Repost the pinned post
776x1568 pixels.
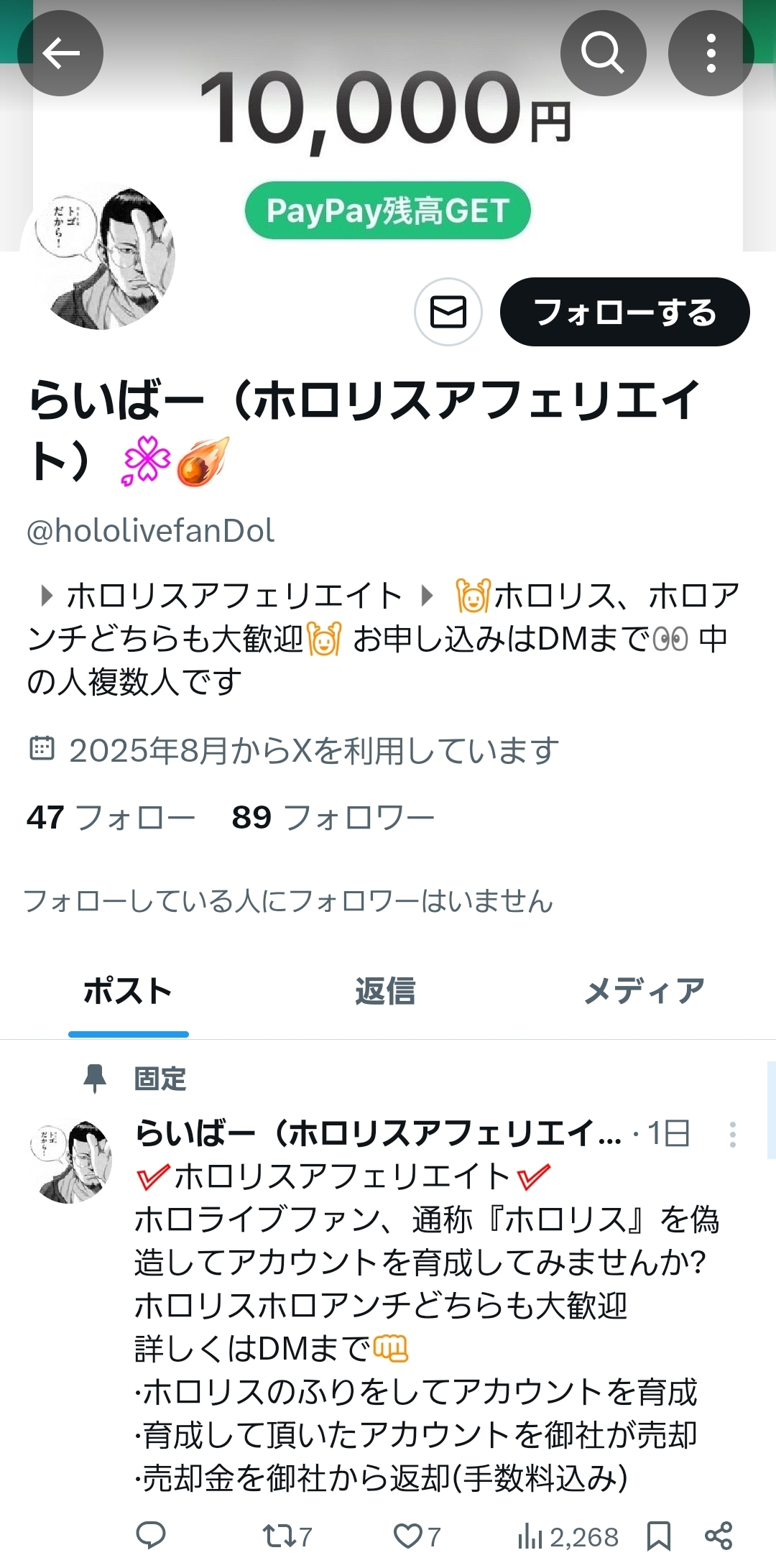click(286, 1536)
